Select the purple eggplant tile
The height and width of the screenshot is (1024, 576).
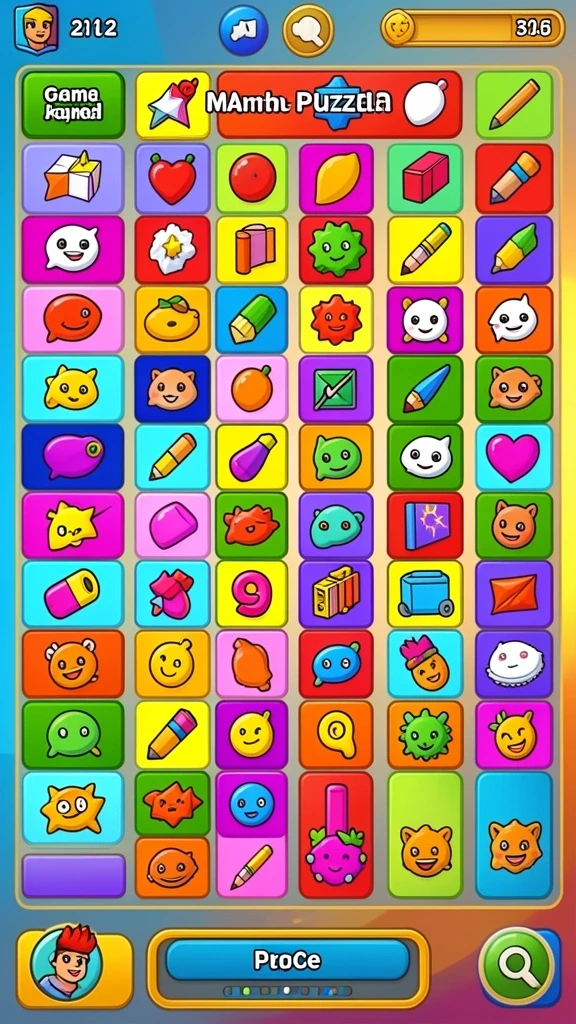click(252, 457)
